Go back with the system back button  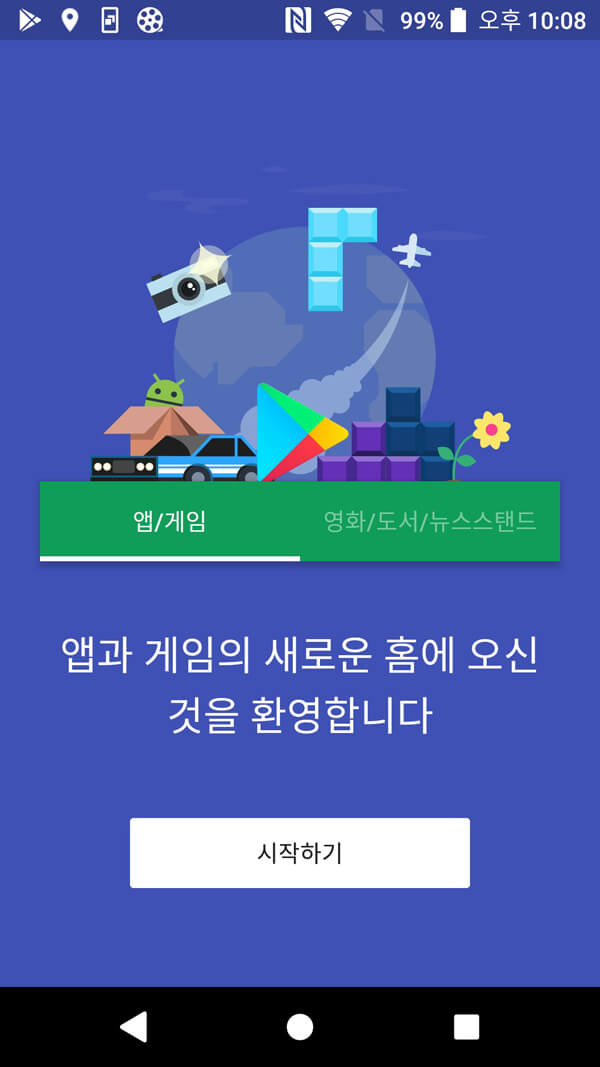pyautogui.click(x=133, y=1026)
